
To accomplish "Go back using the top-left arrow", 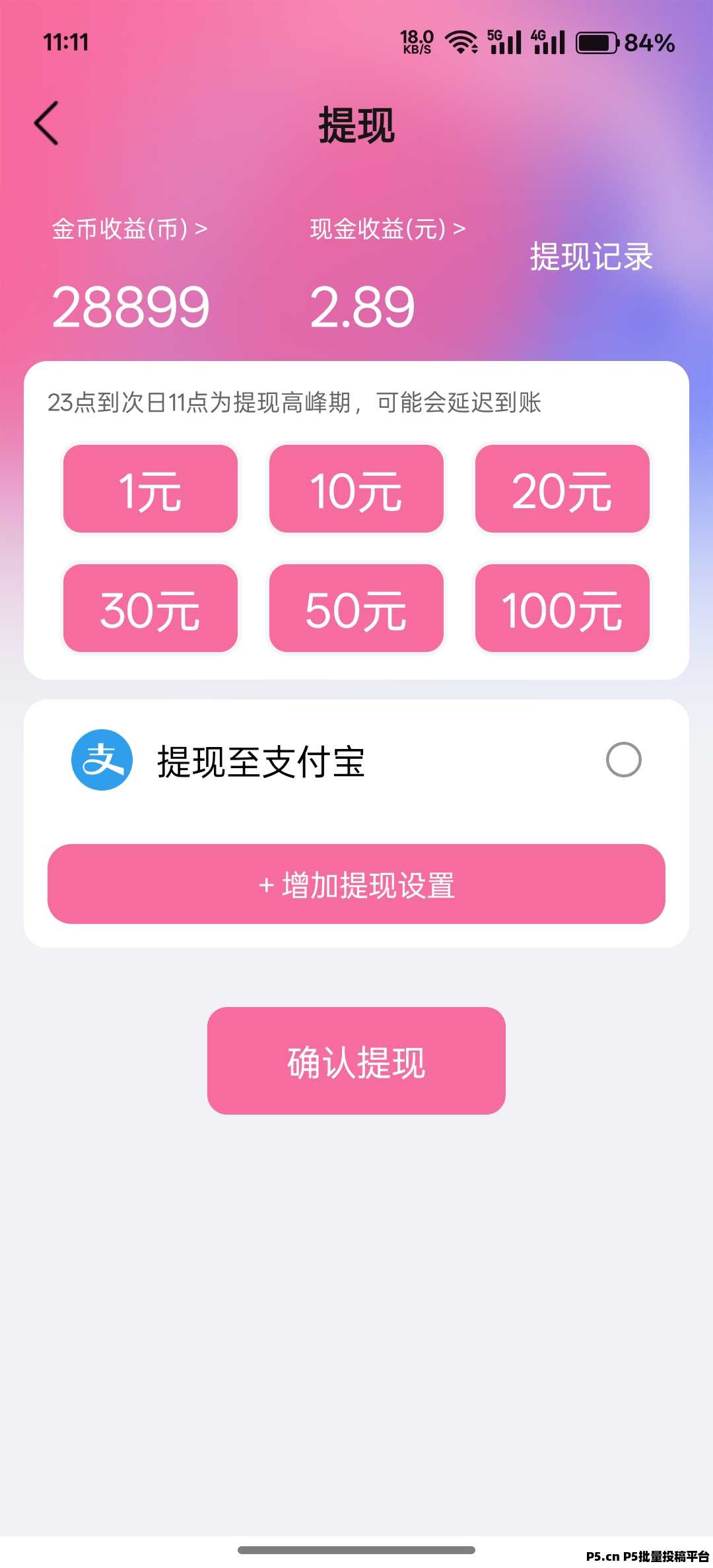I will tap(46, 123).
